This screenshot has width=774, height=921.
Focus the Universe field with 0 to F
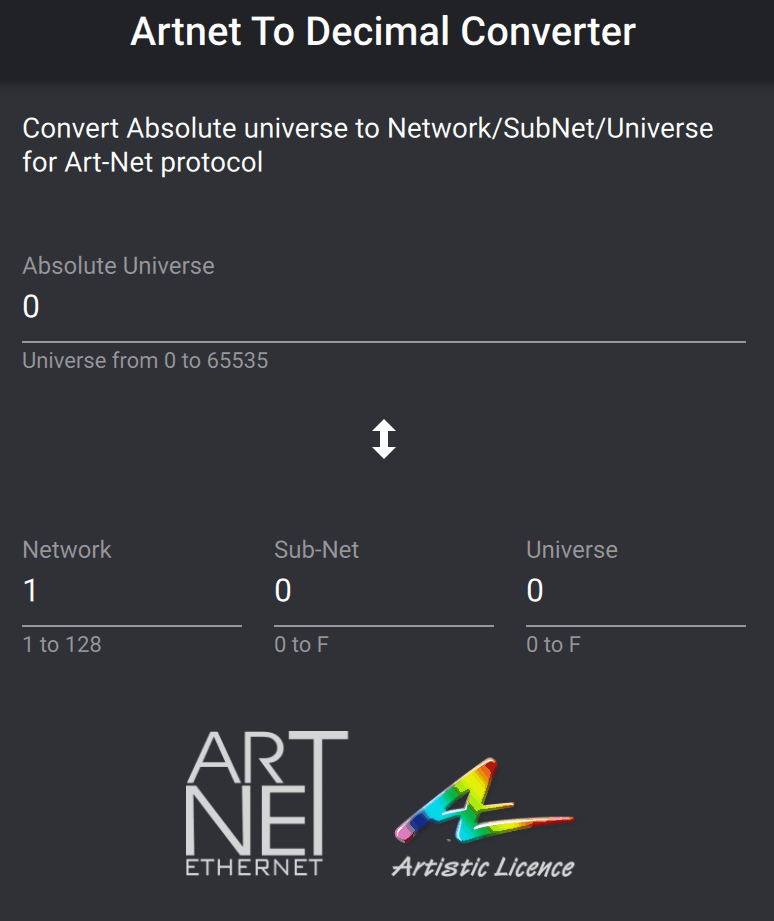(x=635, y=592)
